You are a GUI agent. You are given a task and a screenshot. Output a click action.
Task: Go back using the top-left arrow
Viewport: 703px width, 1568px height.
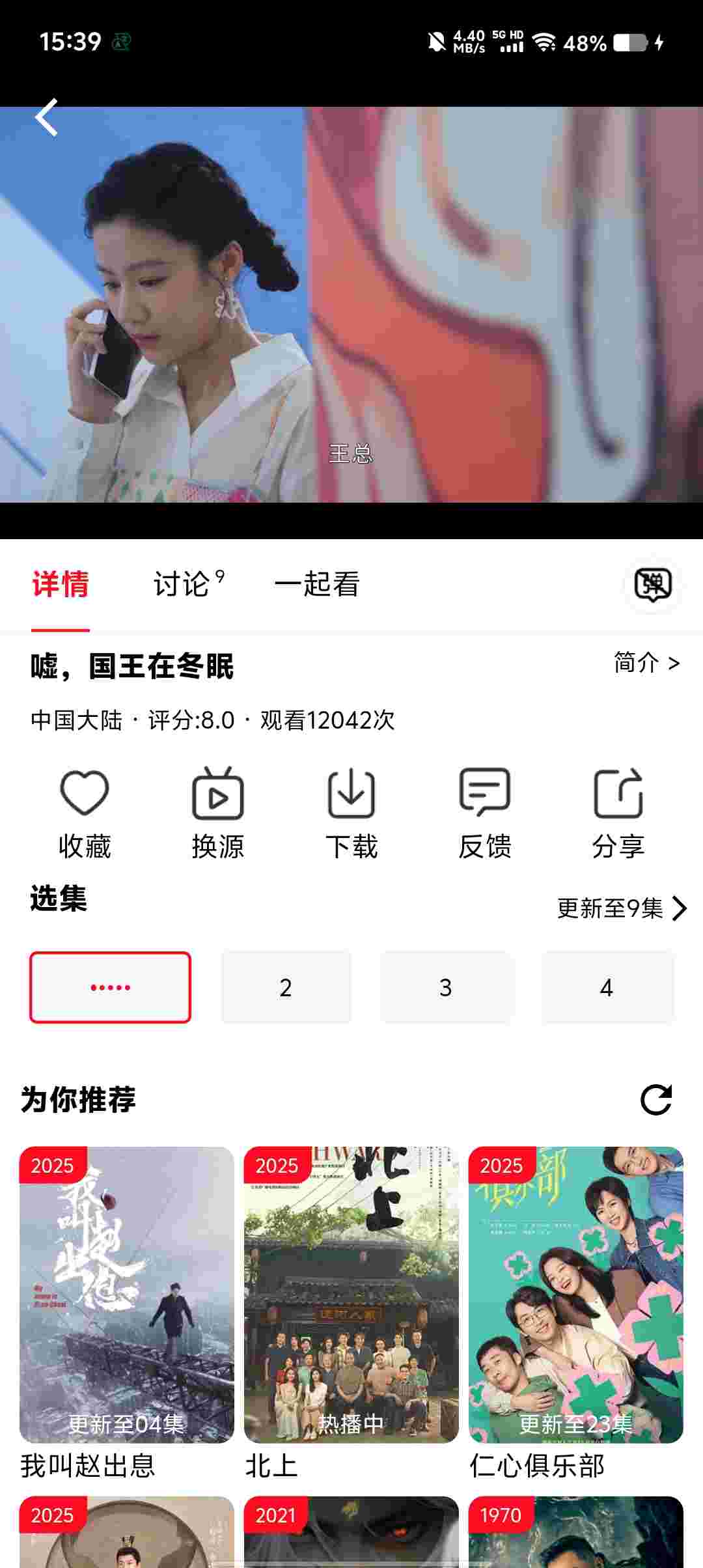pyautogui.click(x=47, y=118)
